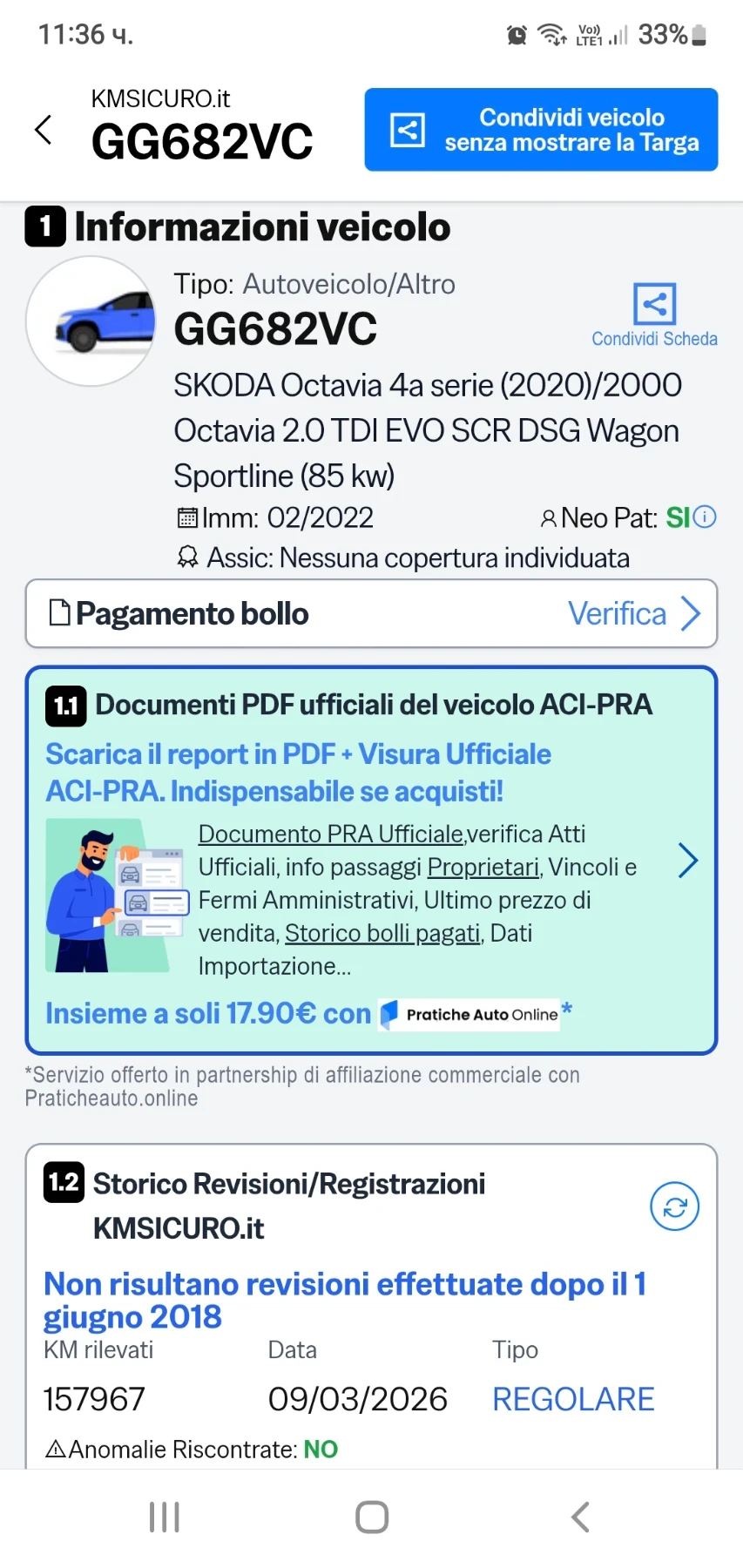Refresh the Storico Revisioni KMSICURO.it section
743x1568 pixels.
point(673,1206)
